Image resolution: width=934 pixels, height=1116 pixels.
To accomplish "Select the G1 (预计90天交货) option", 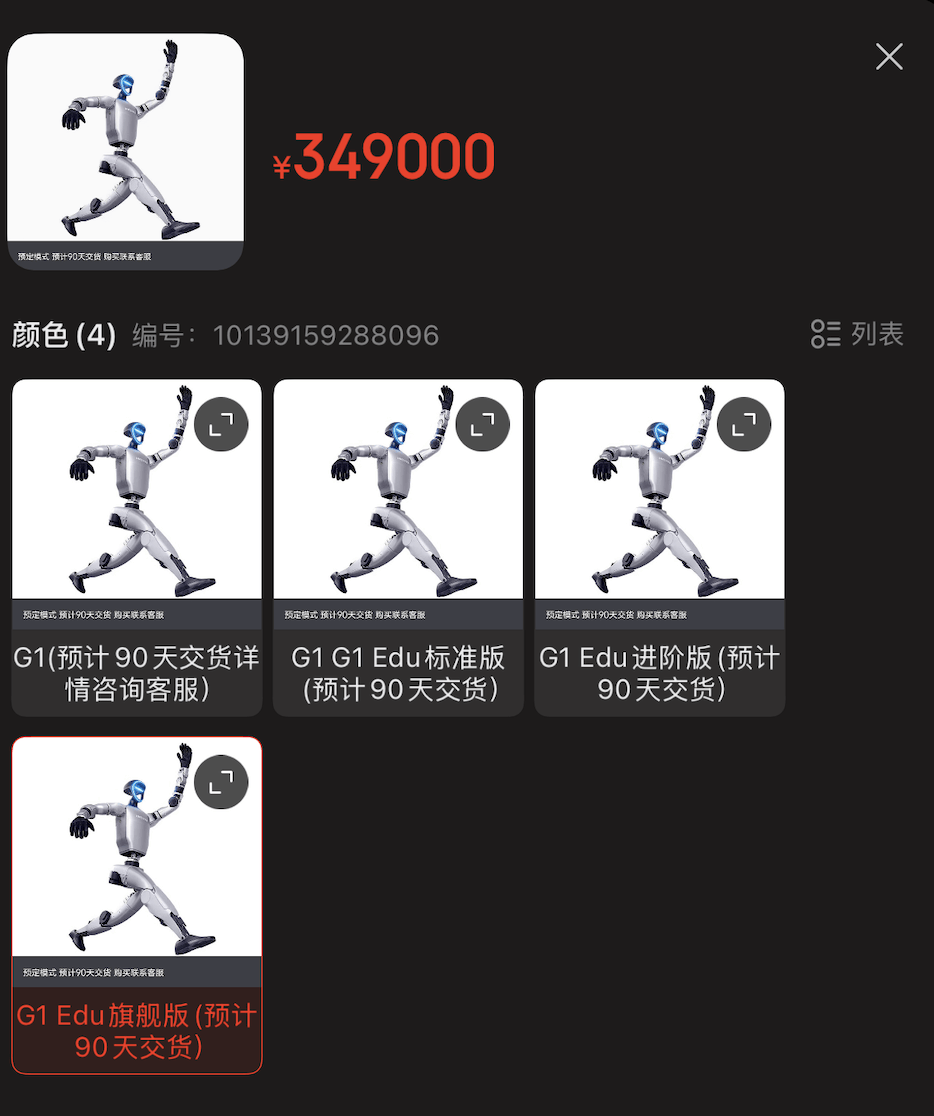I will [x=136, y=547].
